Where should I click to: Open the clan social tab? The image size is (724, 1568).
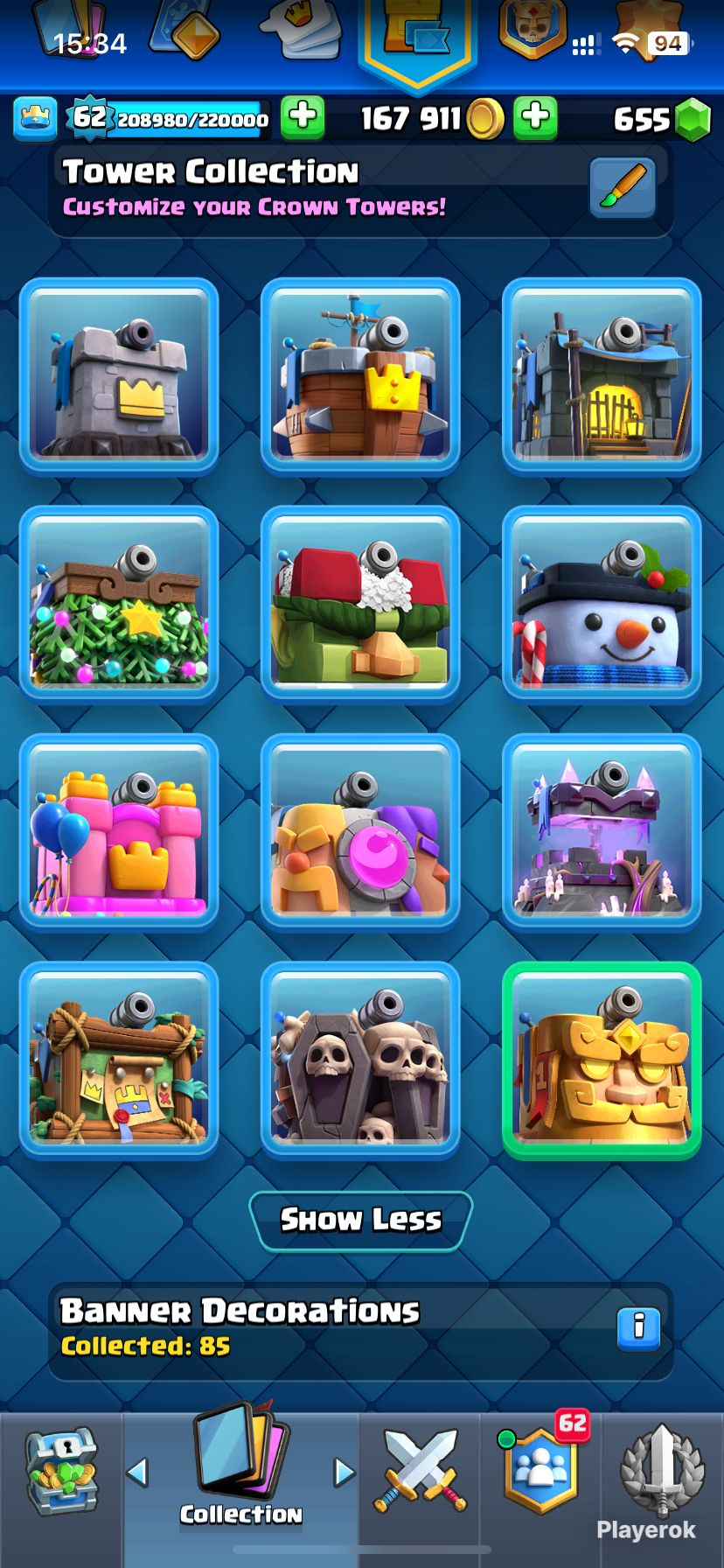(x=542, y=1466)
